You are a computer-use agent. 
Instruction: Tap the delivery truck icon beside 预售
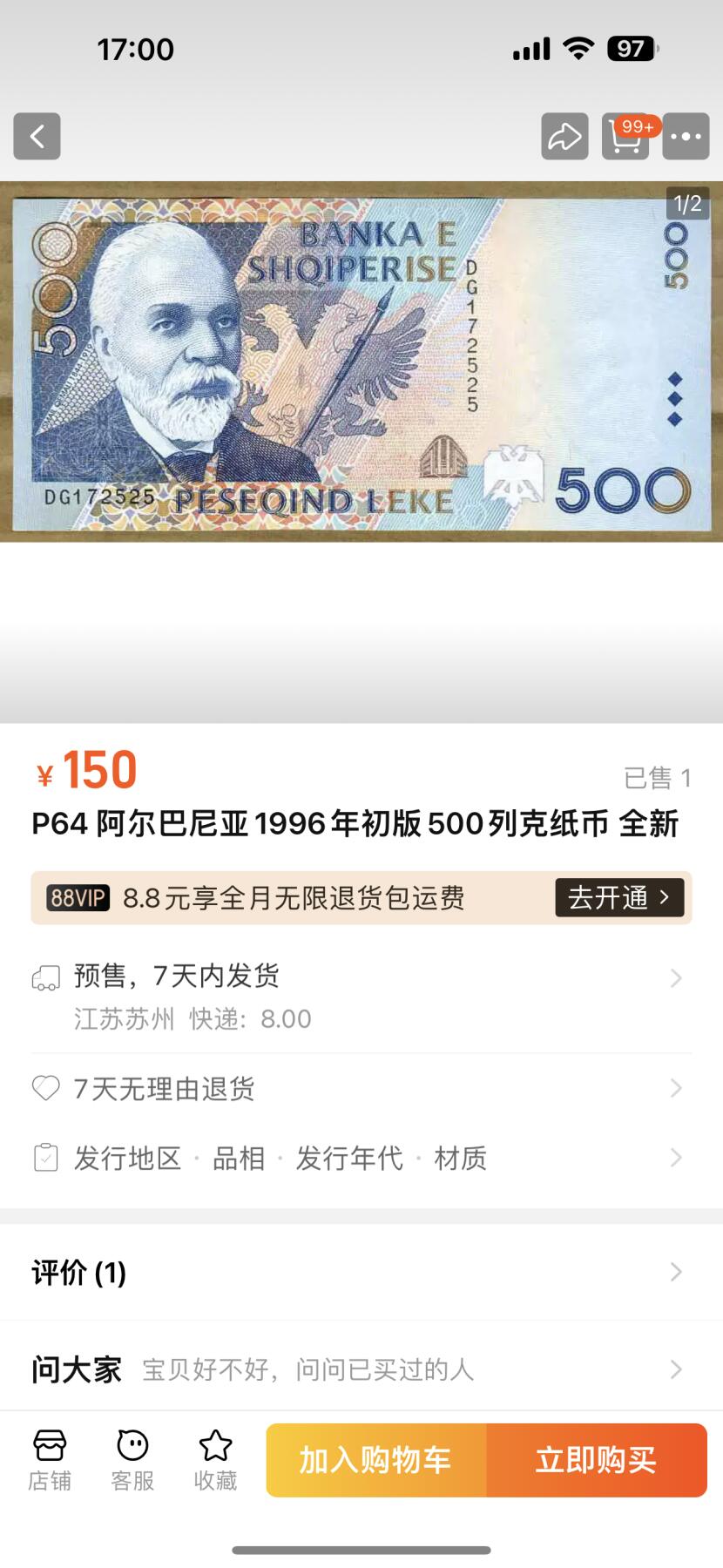point(48,977)
